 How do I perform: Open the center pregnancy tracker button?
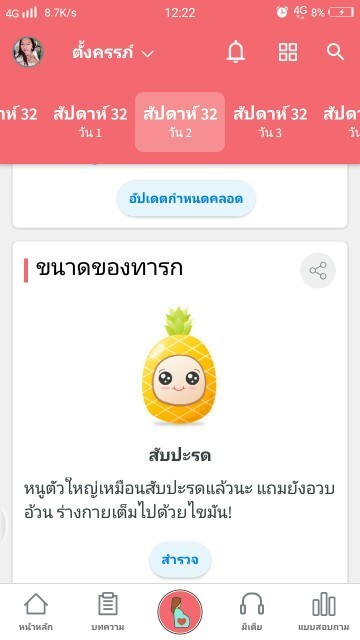coord(180,612)
